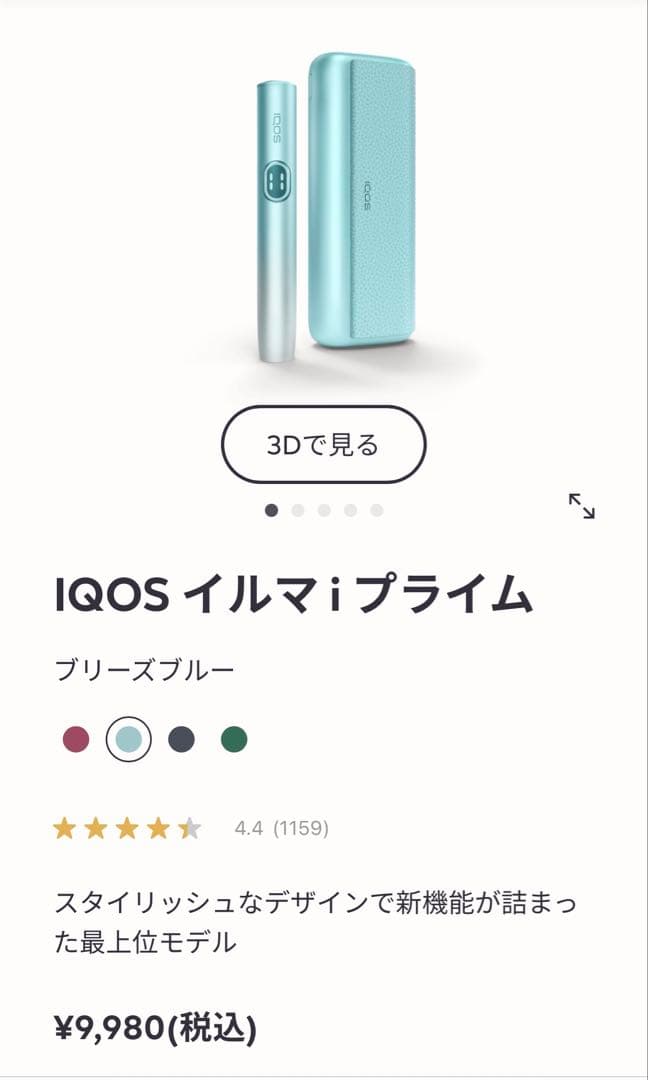Jump to the second image indicator dot

[298, 510]
